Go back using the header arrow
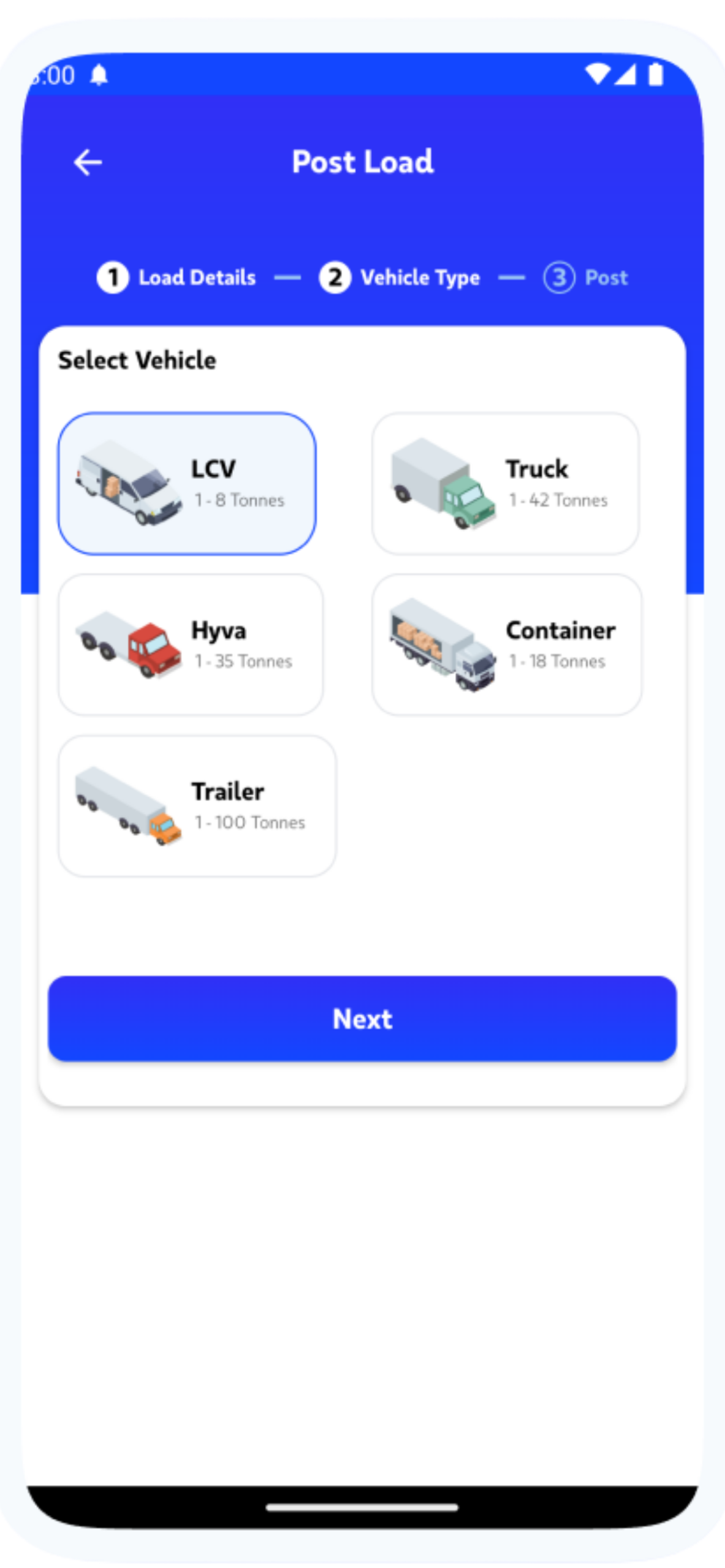This screenshot has height=1568, width=725. [88, 162]
